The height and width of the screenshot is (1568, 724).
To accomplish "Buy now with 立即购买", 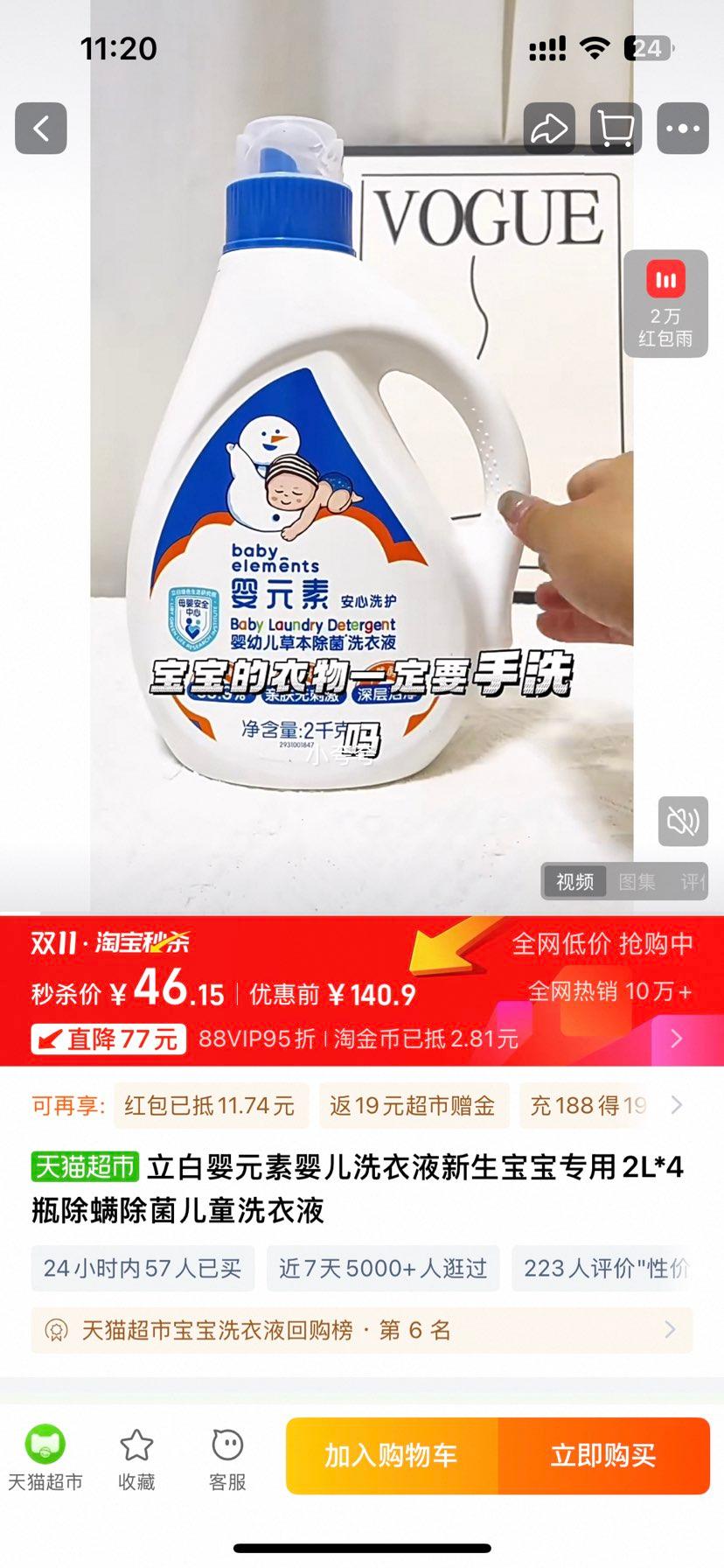I will [603, 1455].
